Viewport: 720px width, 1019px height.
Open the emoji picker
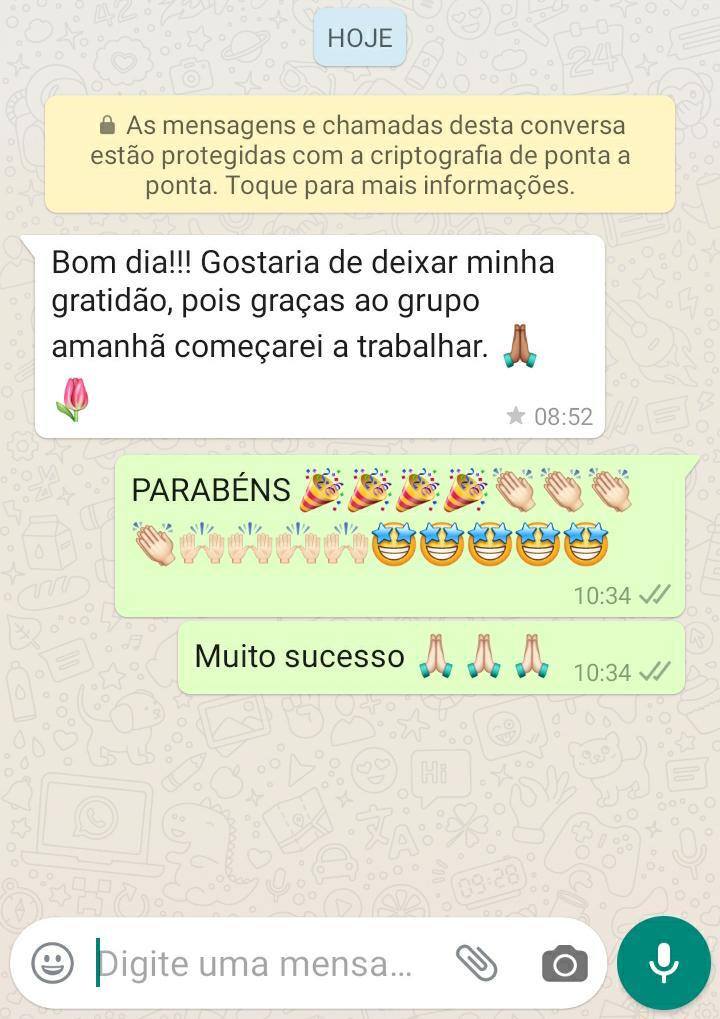coord(52,963)
